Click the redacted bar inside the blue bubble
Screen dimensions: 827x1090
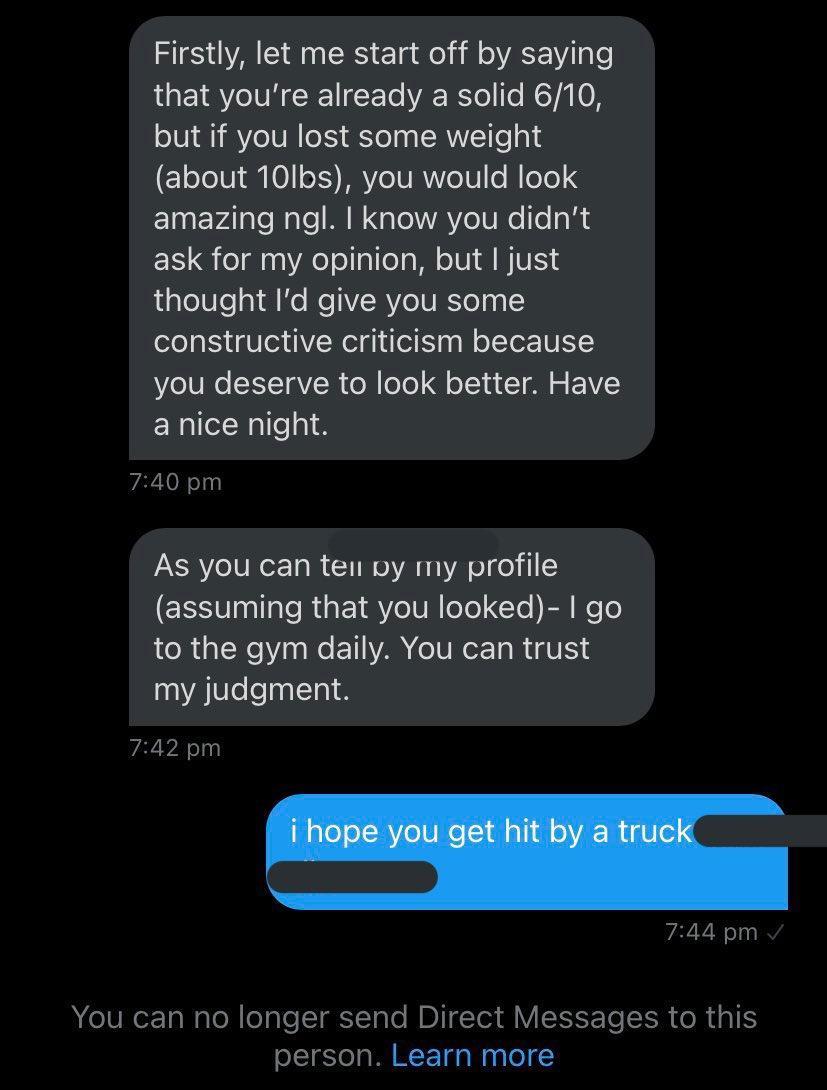click(352, 877)
